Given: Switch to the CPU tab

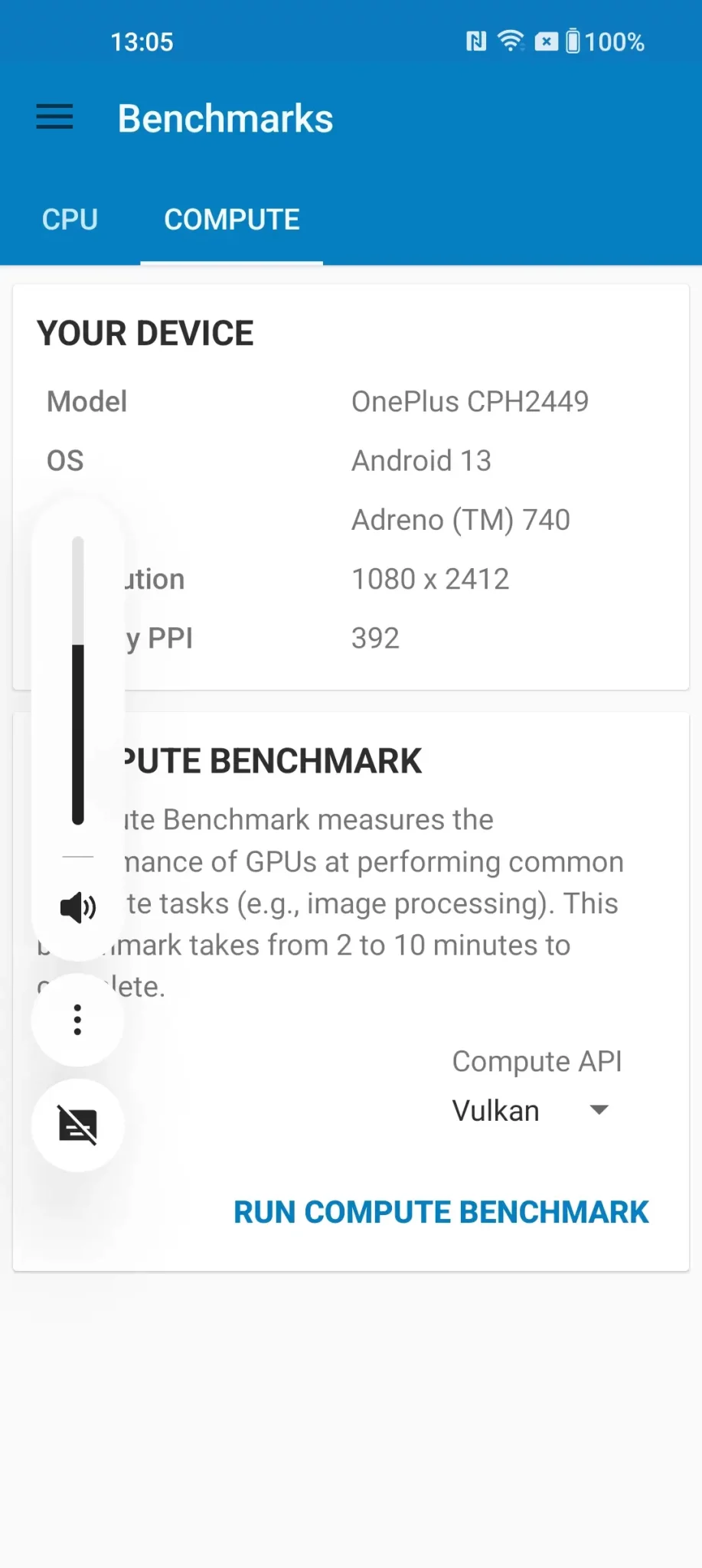Looking at the screenshot, I should (70, 220).
